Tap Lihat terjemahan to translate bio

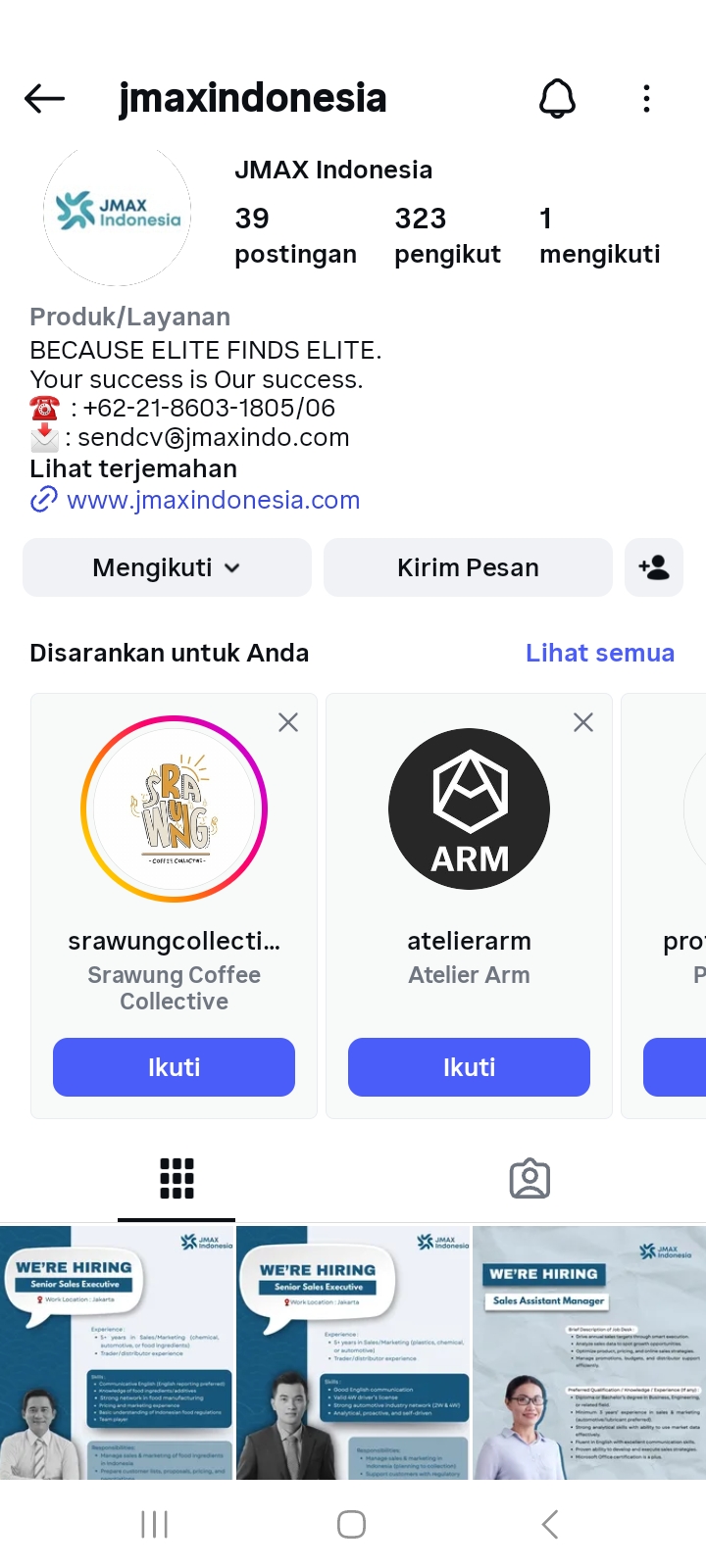[133, 468]
